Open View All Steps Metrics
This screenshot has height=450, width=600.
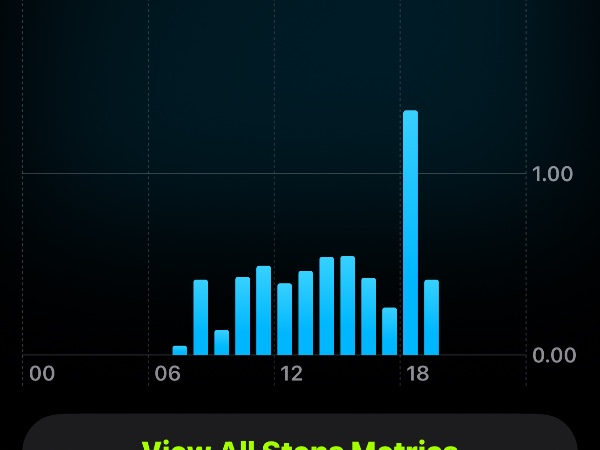pos(300,437)
